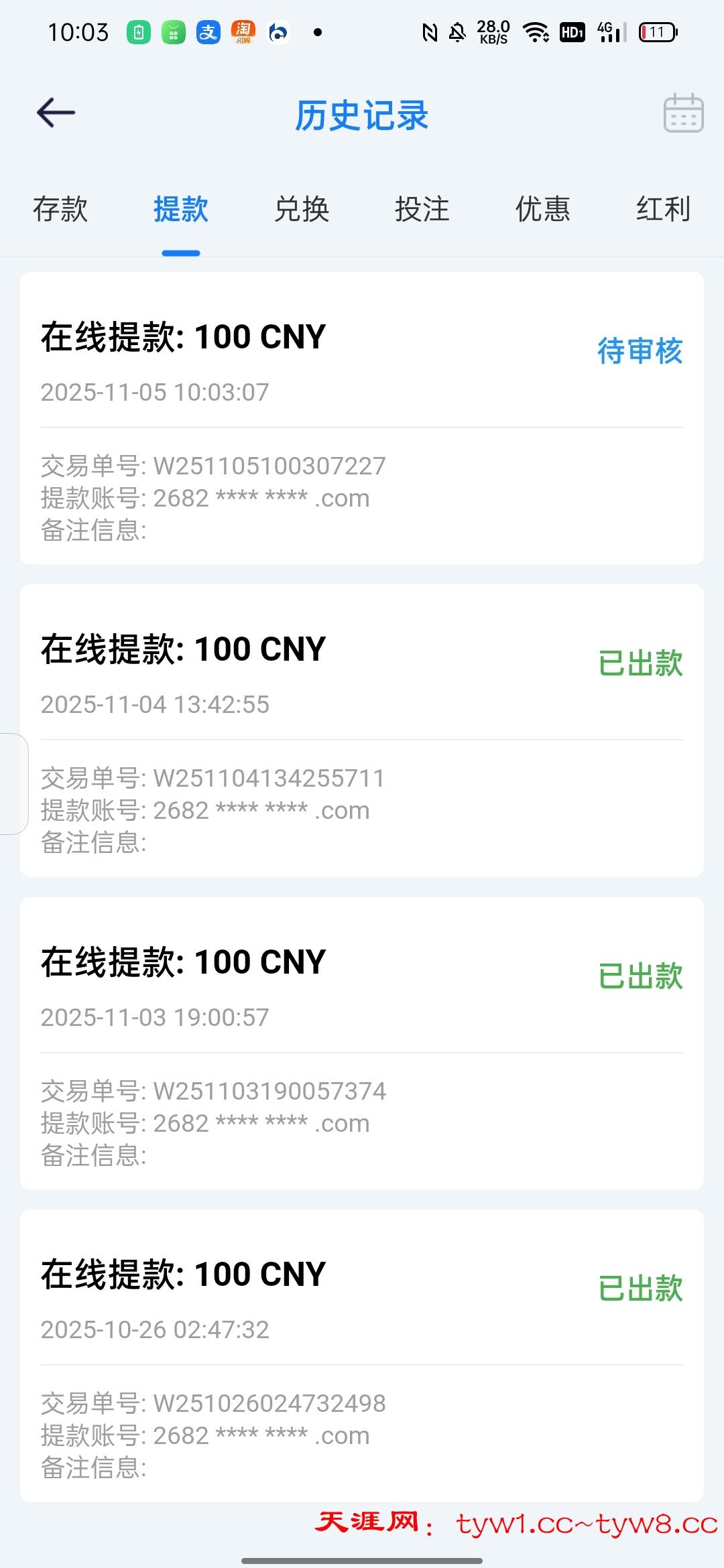Screen dimensions: 724x1568
Task: Open the withdrawal record dated 2025-10-26
Action: [362, 1356]
